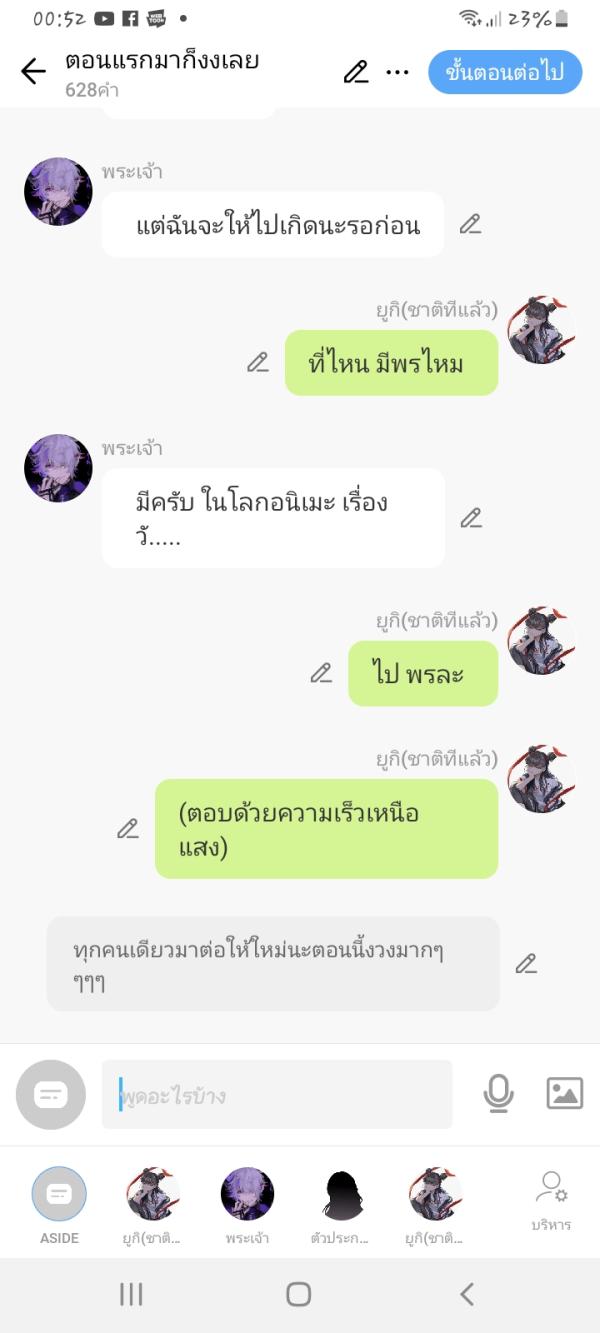Open the three-dot overflow menu

coord(397,72)
